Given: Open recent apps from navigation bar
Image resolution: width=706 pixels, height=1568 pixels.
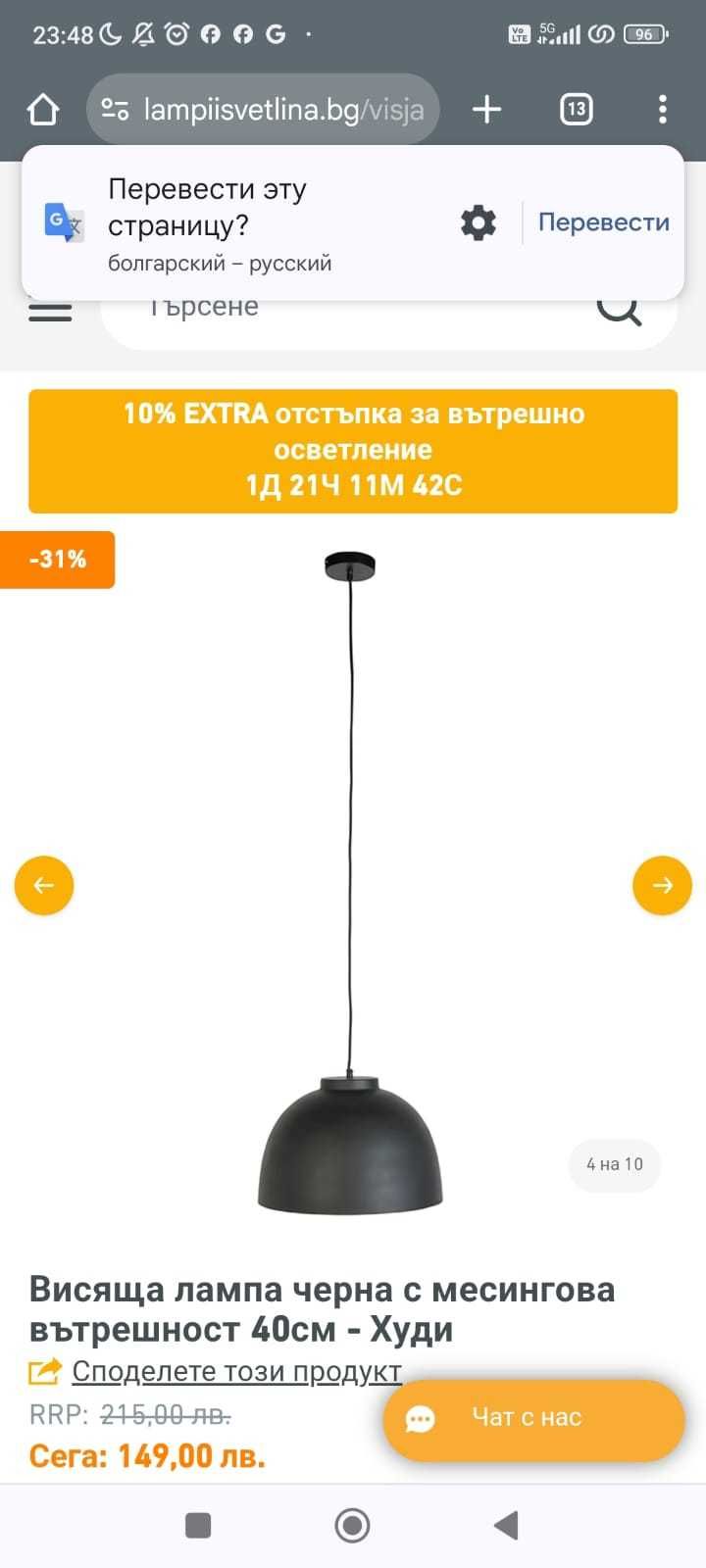Looking at the screenshot, I should [x=198, y=1525].
